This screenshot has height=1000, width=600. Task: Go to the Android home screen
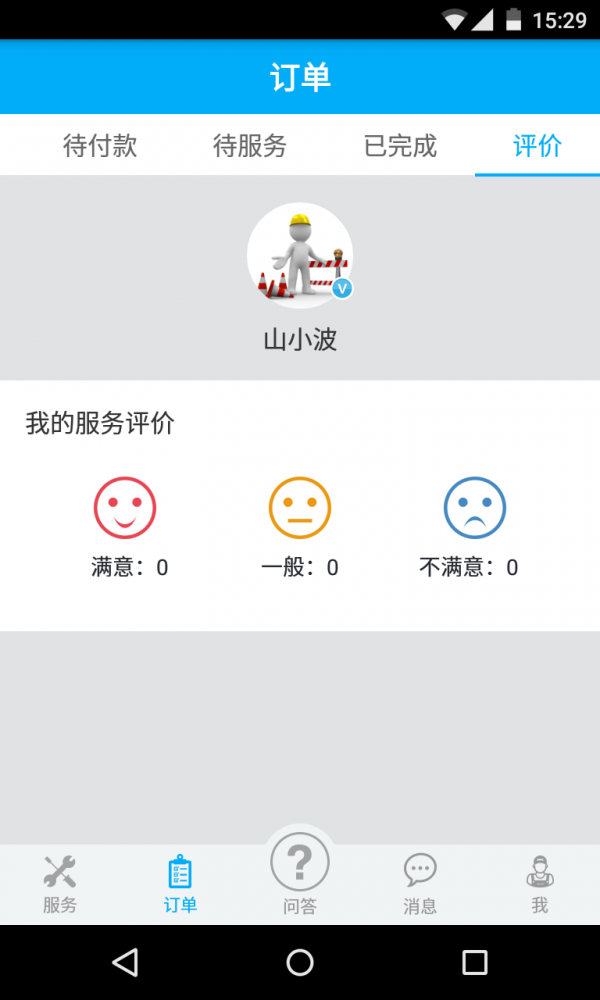point(300,962)
